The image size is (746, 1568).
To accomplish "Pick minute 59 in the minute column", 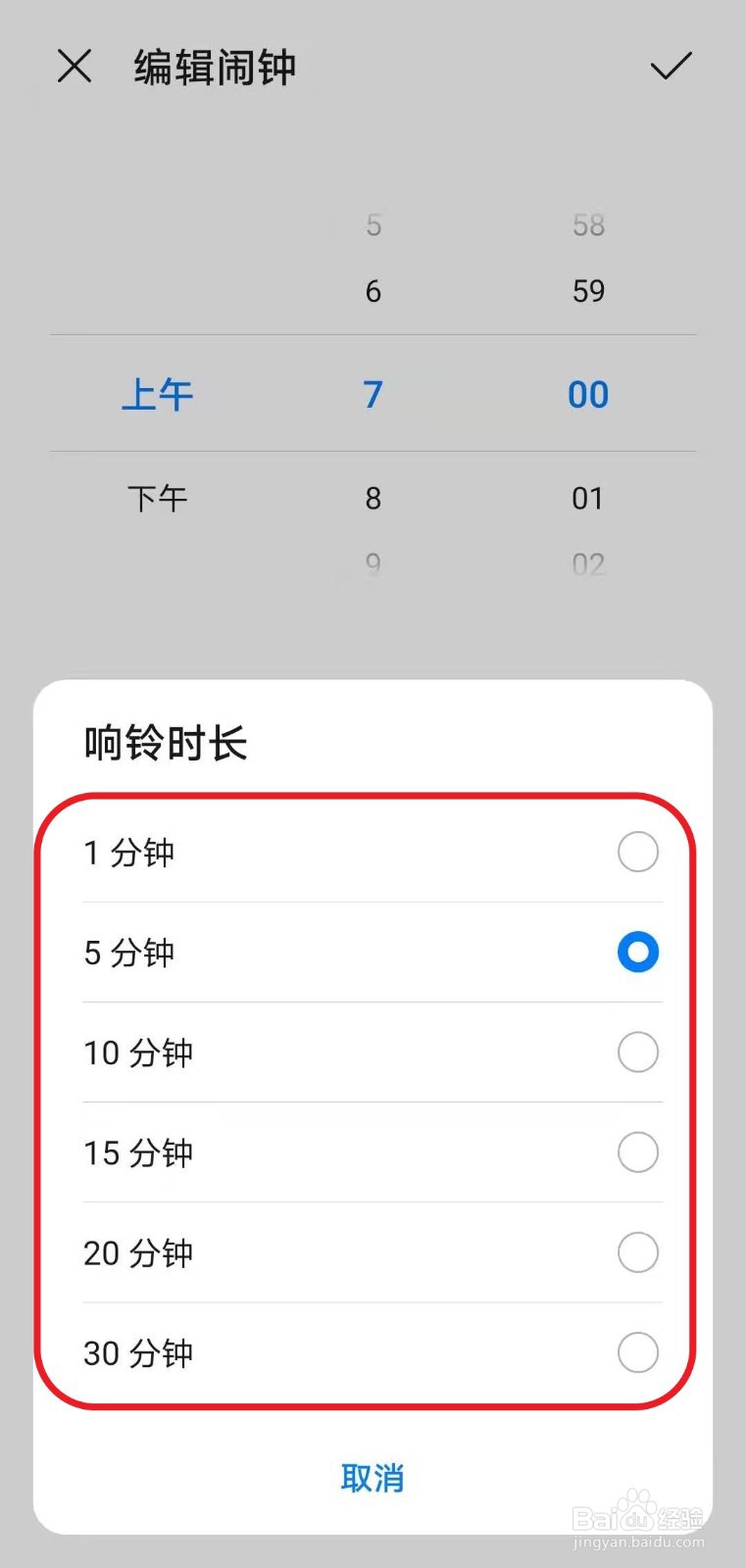I will point(587,290).
